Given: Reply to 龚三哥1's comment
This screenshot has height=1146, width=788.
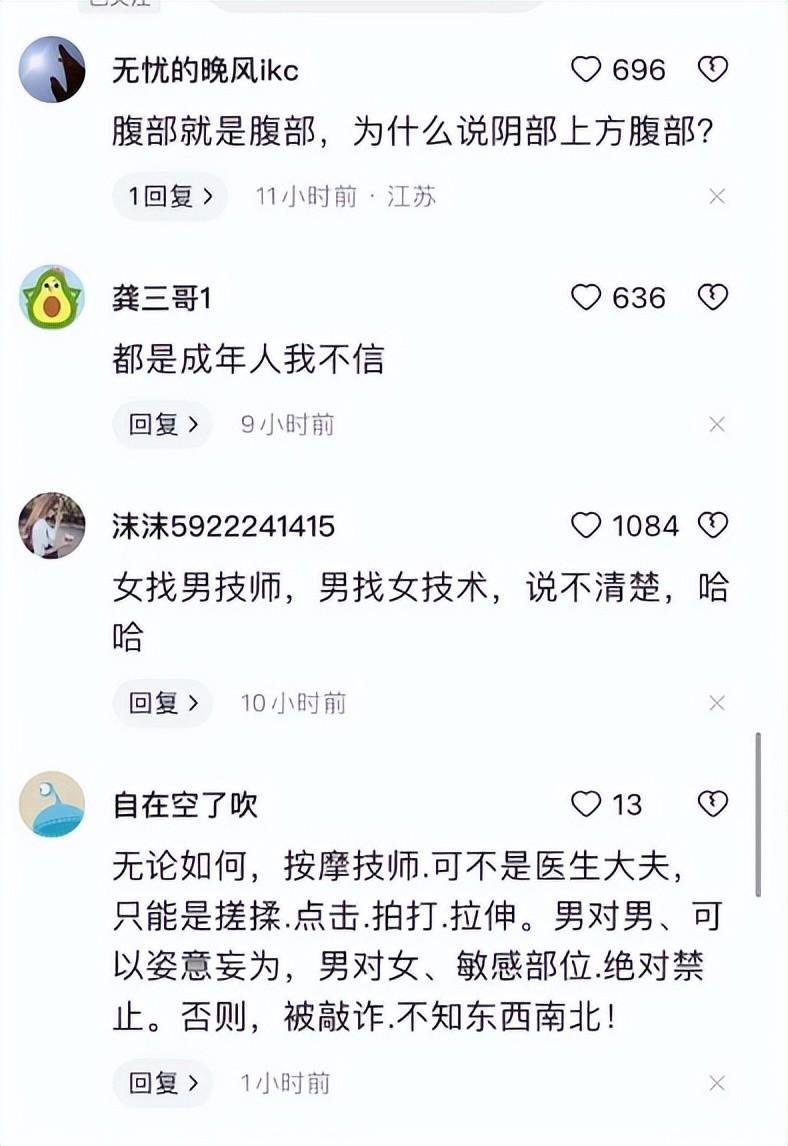Looking at the screenshot, I should (x=162, y=425).
